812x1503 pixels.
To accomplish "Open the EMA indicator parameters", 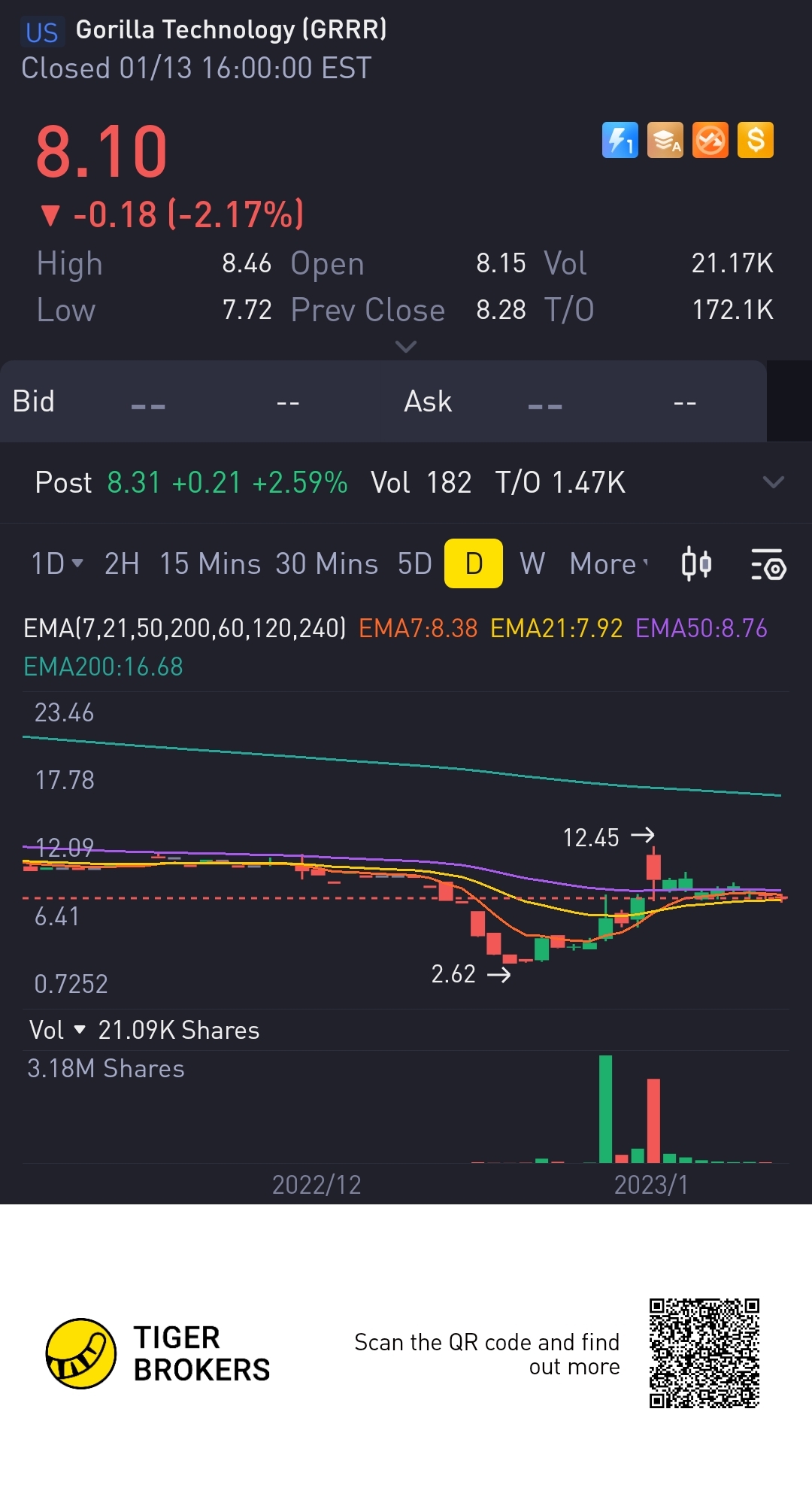I will coord(184,628).
